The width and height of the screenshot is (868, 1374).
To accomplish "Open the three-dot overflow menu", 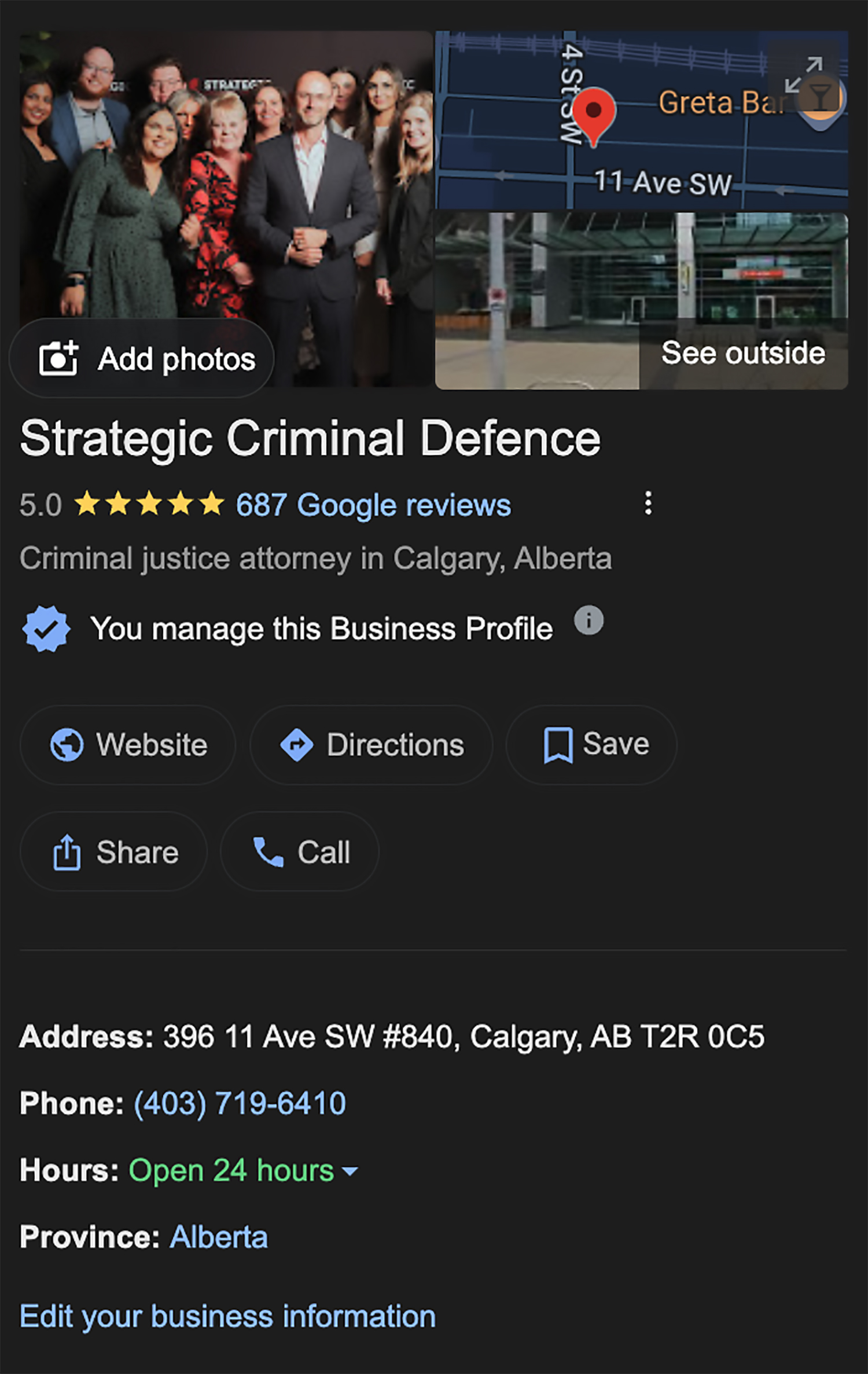I will tap(648, 503).
